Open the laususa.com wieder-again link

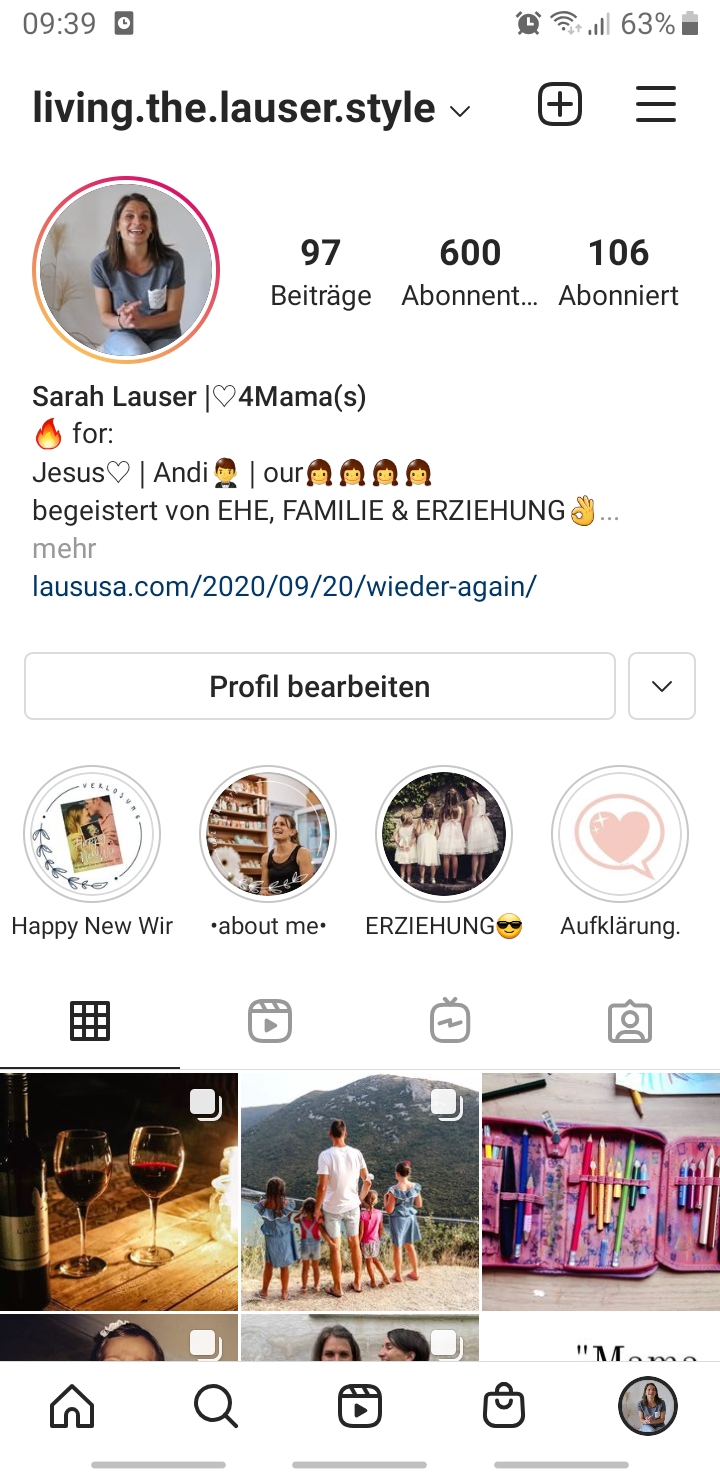click(284, 586)
